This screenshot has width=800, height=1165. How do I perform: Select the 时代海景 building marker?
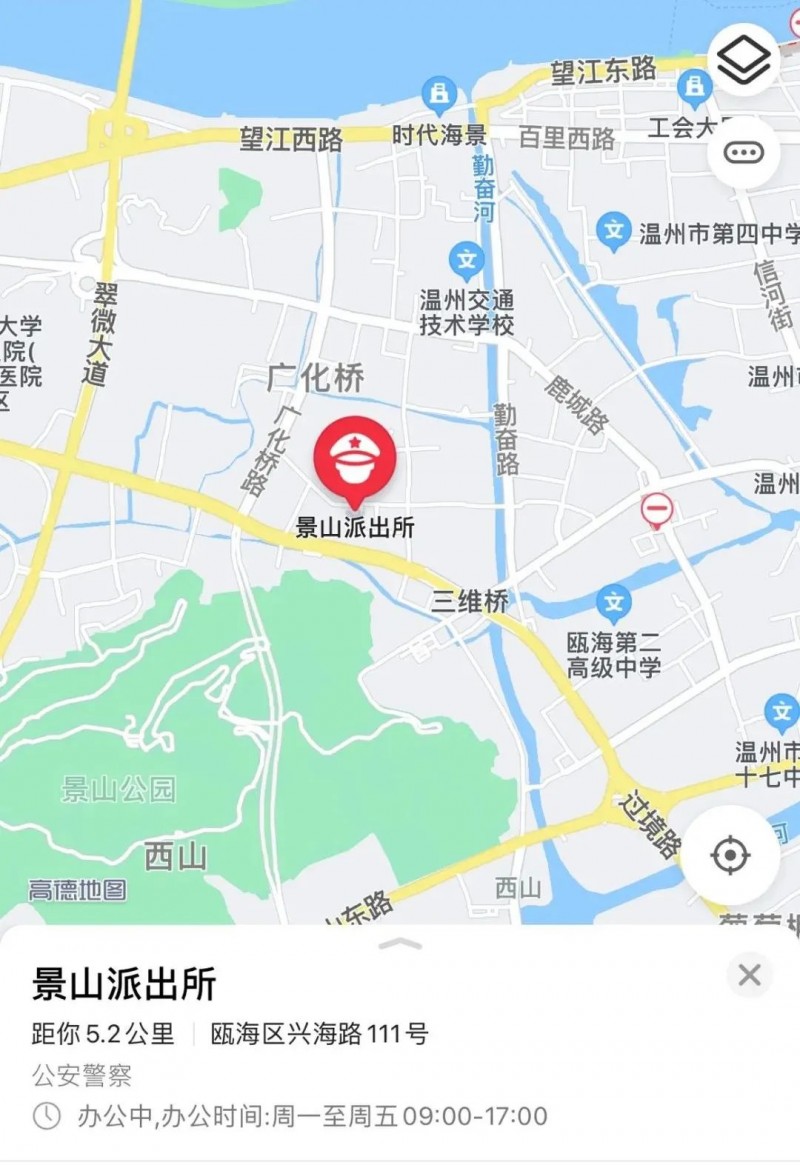tap(438, 96)
